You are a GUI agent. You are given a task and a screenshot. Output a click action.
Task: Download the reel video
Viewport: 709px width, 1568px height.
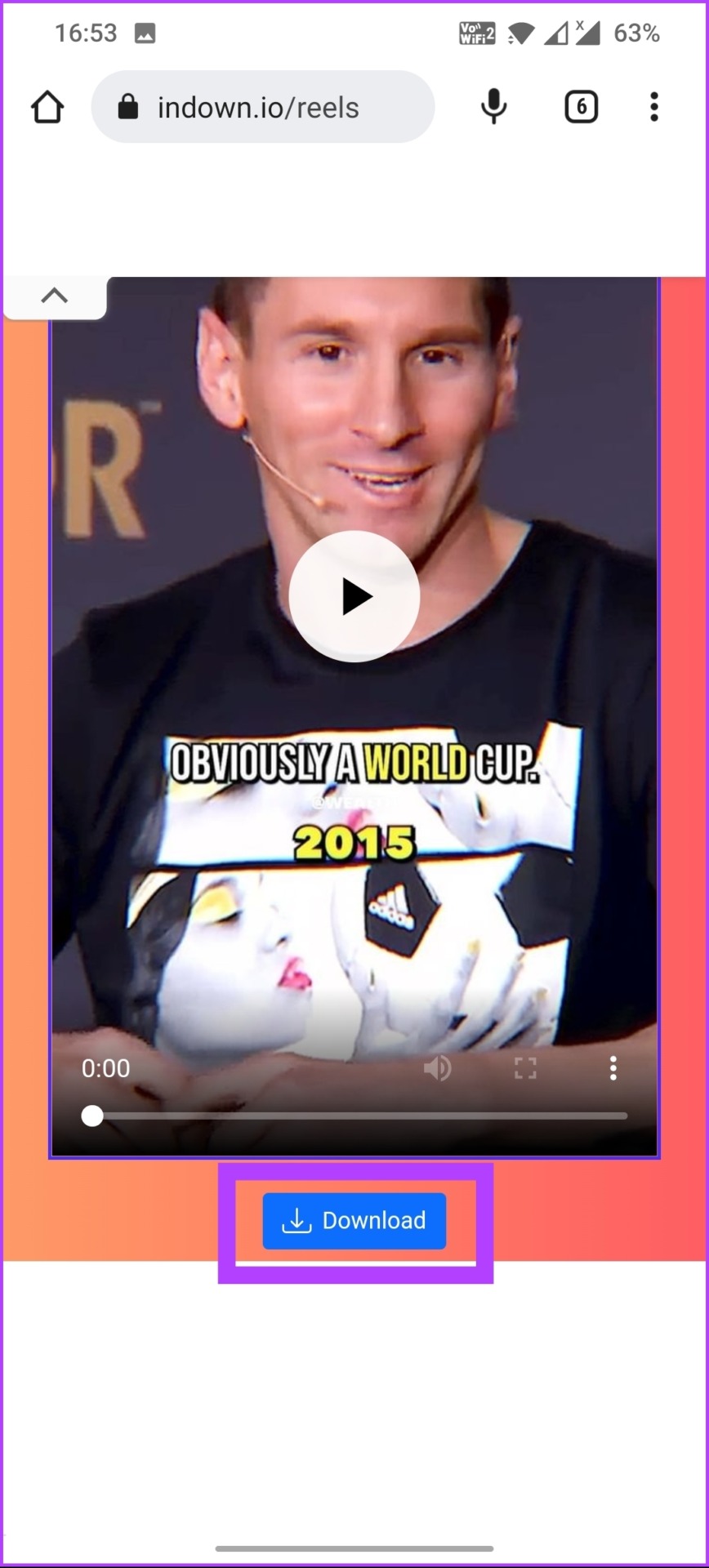point(354,1221)
